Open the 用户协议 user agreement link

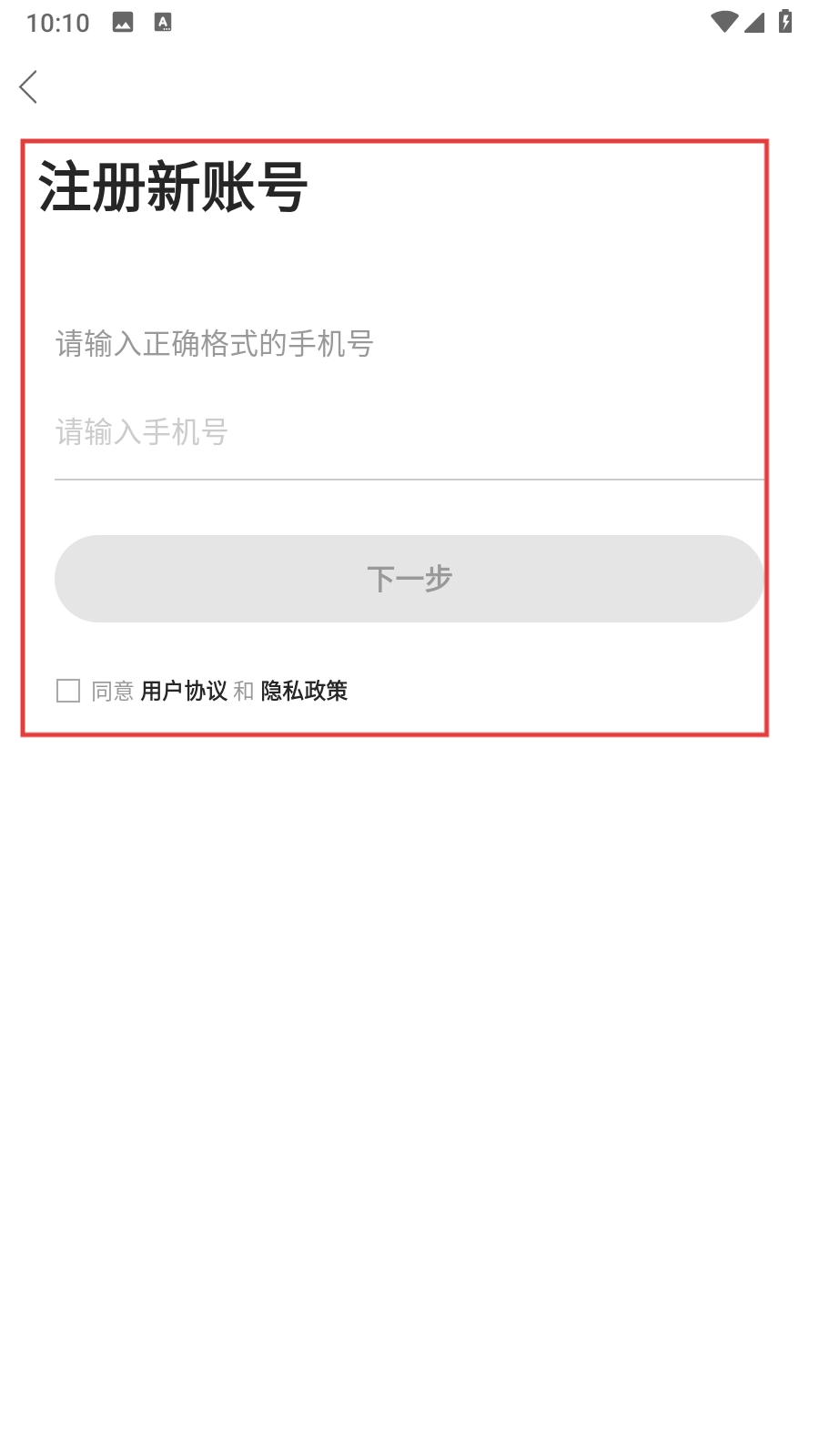pyautogui.click(x=184, y=691)
